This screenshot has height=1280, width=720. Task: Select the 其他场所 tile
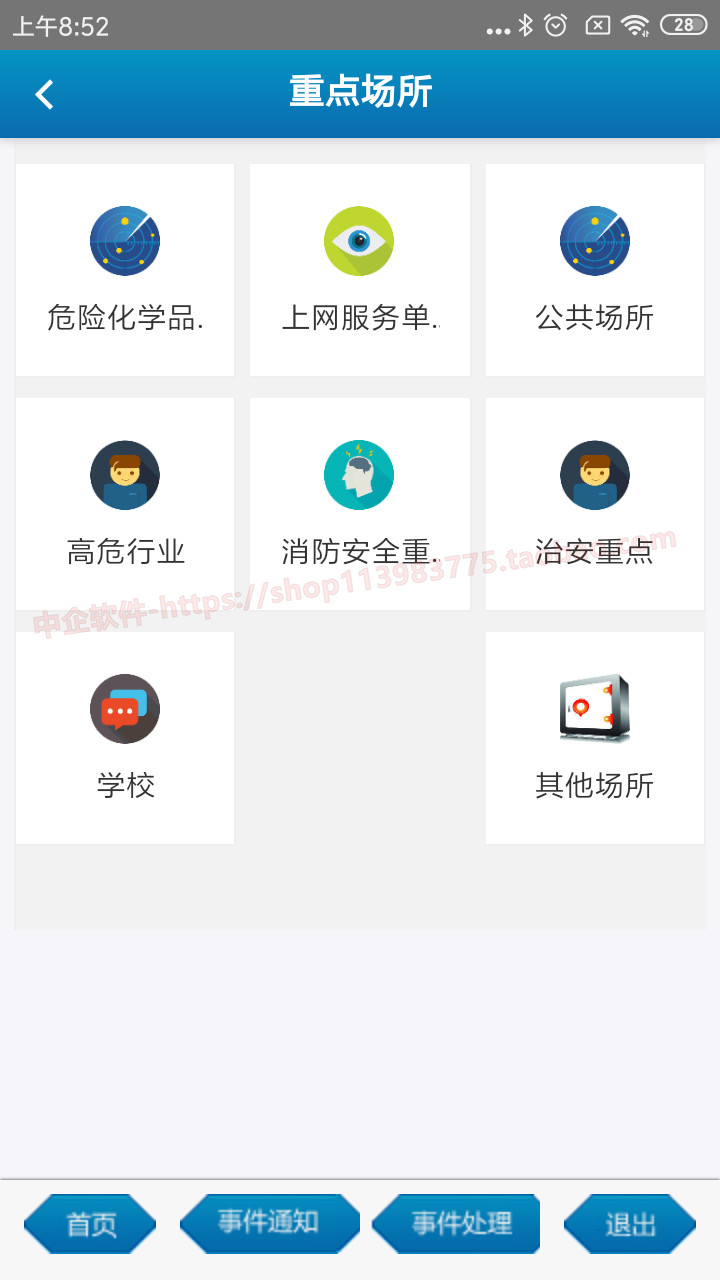pos(595,738)
